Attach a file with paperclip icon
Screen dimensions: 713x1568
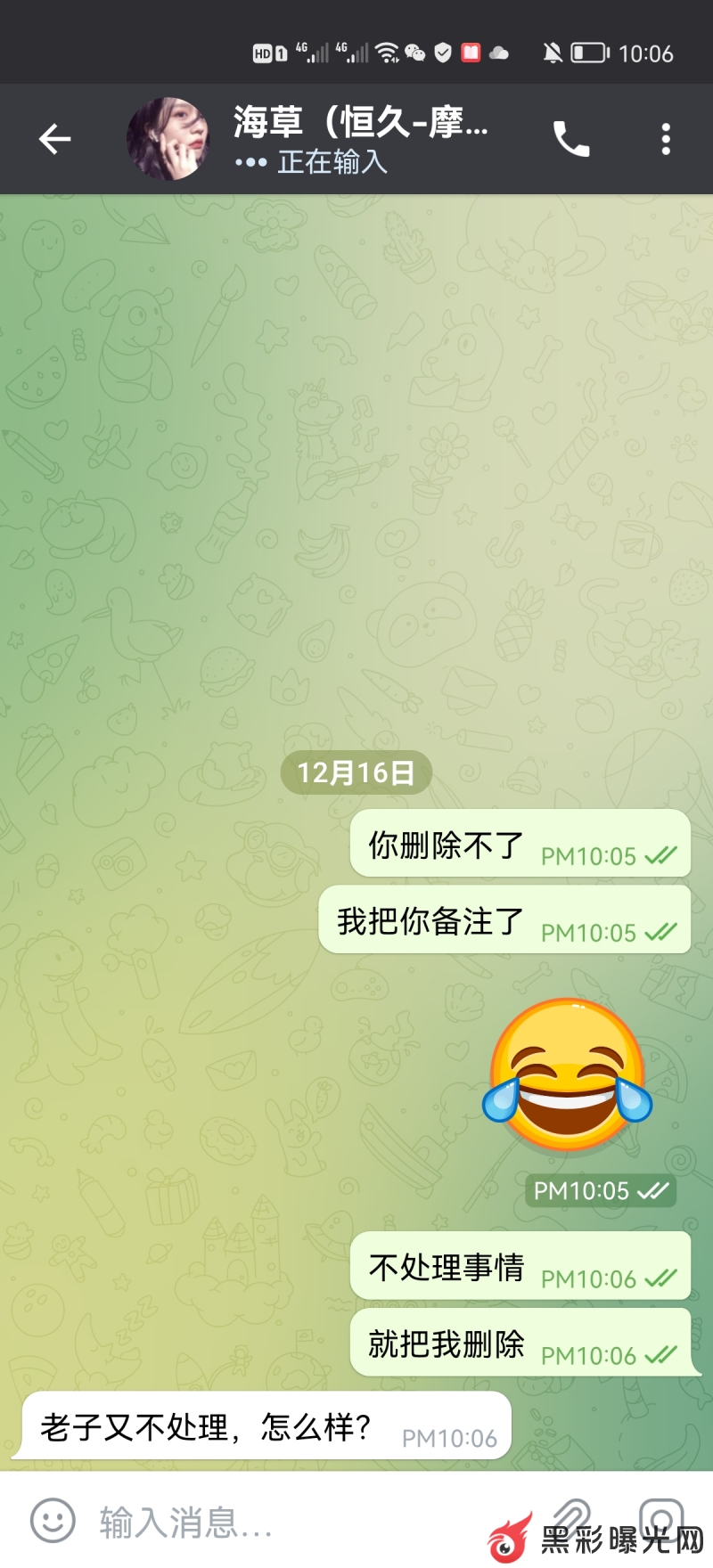point(571,1516)
